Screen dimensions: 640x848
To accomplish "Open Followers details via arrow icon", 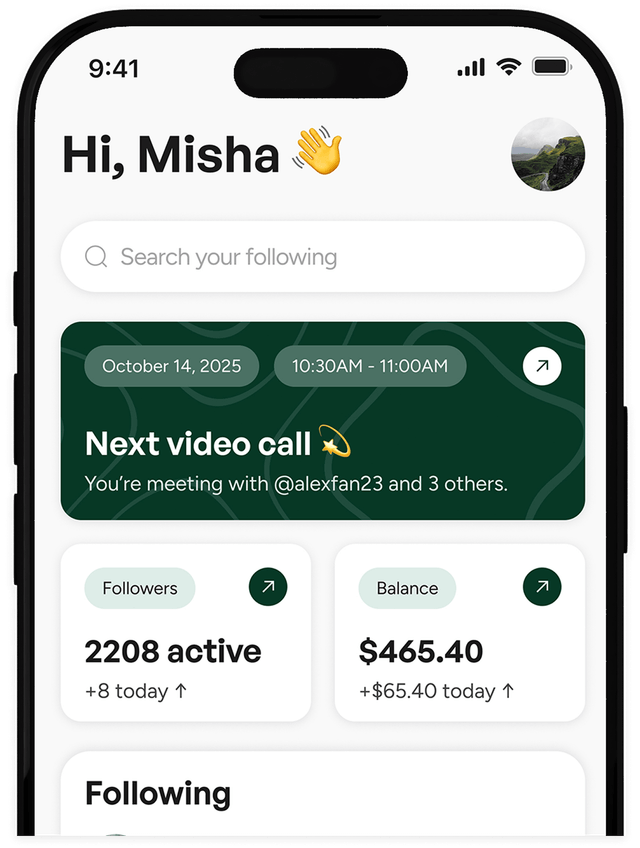I will 268,588.
